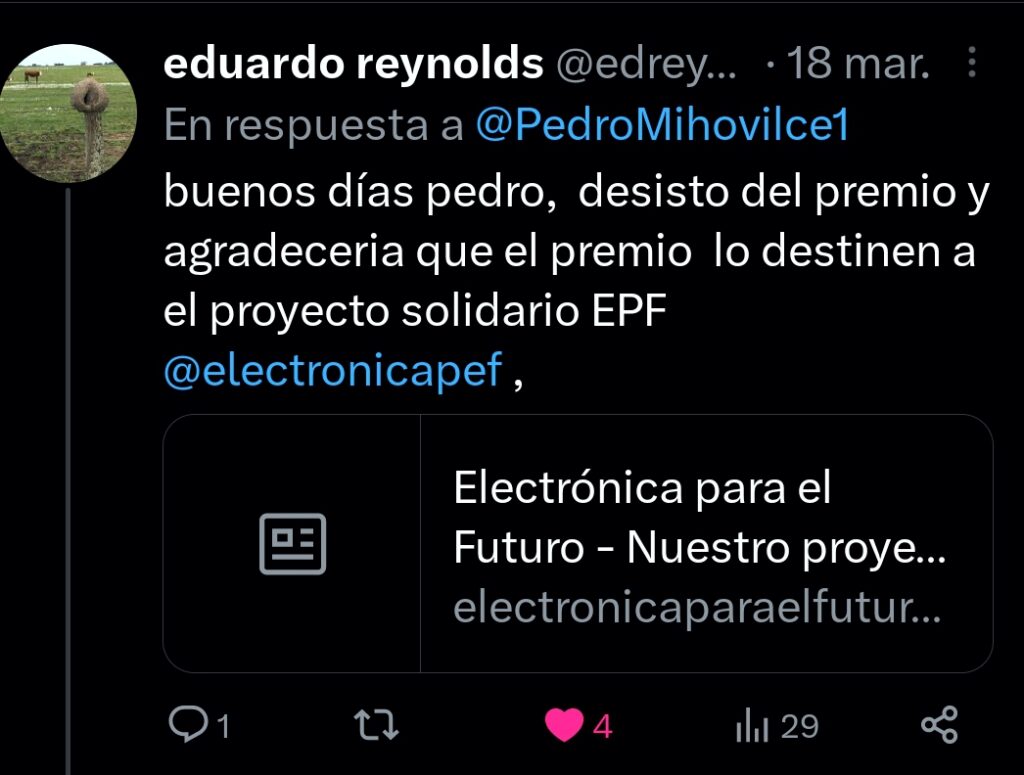Open the @electronicapef mention link

333,372
